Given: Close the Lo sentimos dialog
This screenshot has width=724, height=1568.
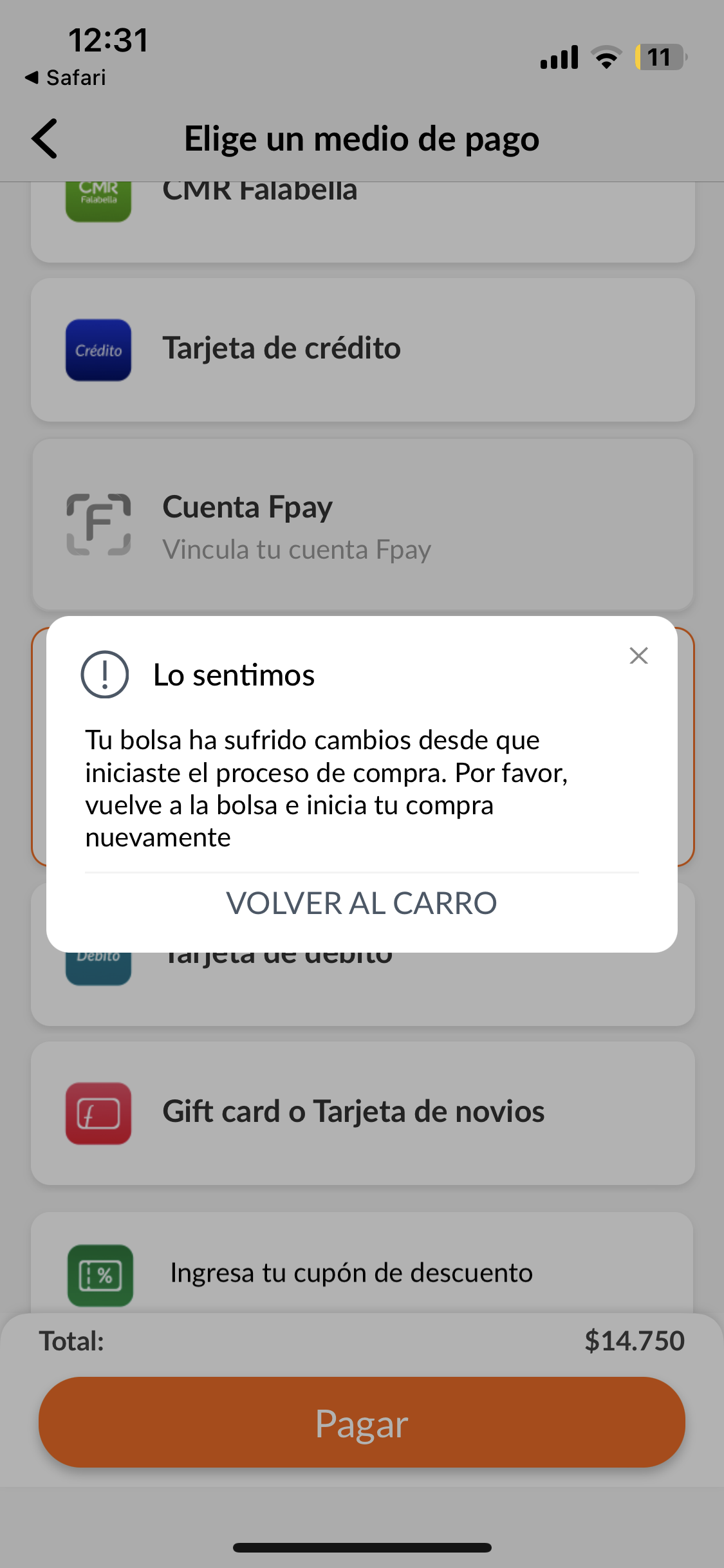Looking at the screenshot, I should click(x=638, y=655).
